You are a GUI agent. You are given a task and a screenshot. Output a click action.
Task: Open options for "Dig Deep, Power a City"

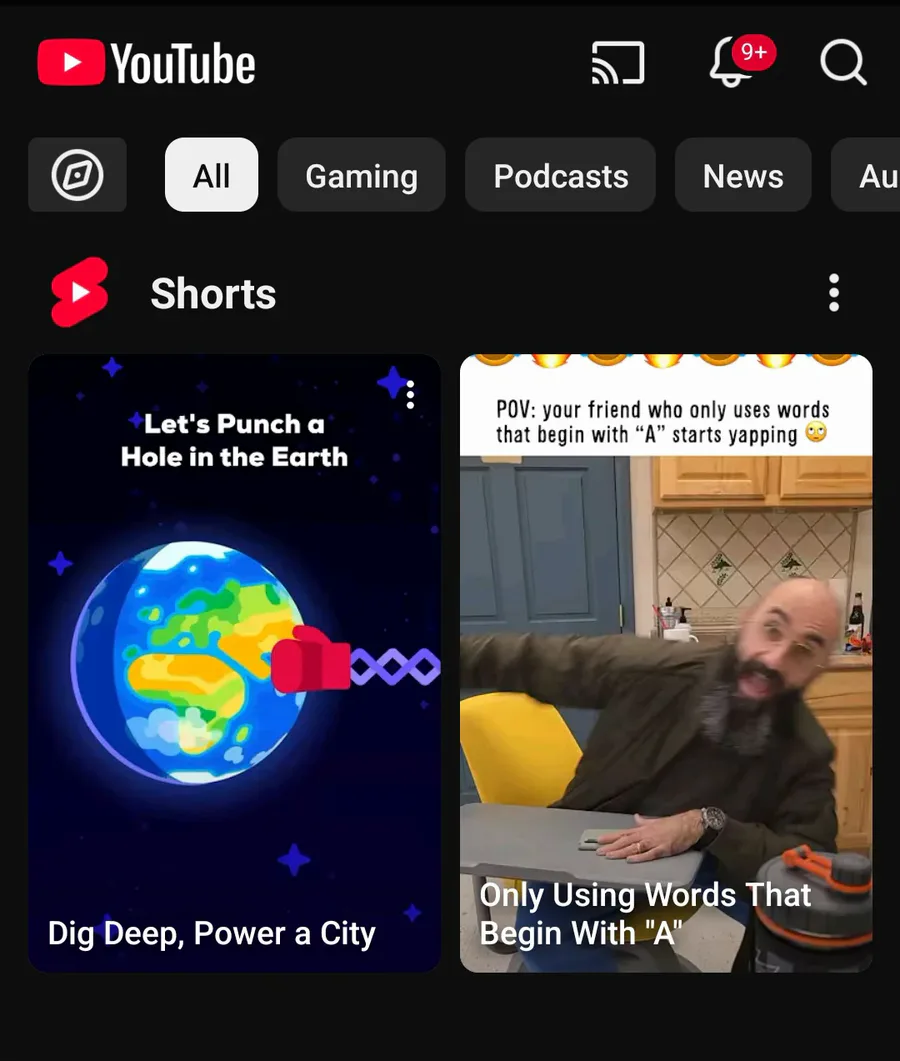pyautogui.click(x=410, y=395)
